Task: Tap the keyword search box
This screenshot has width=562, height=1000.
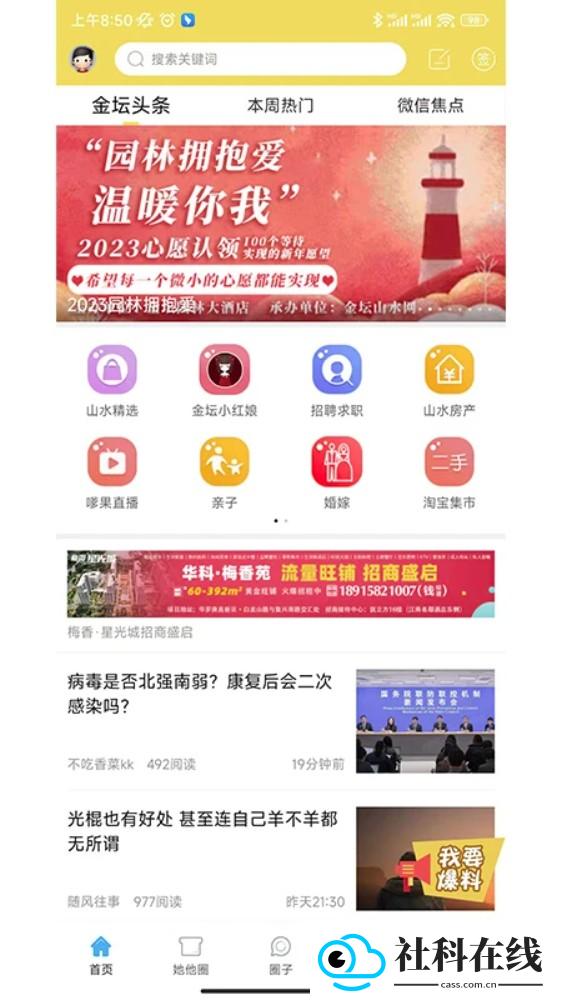Action: point(260,59)
